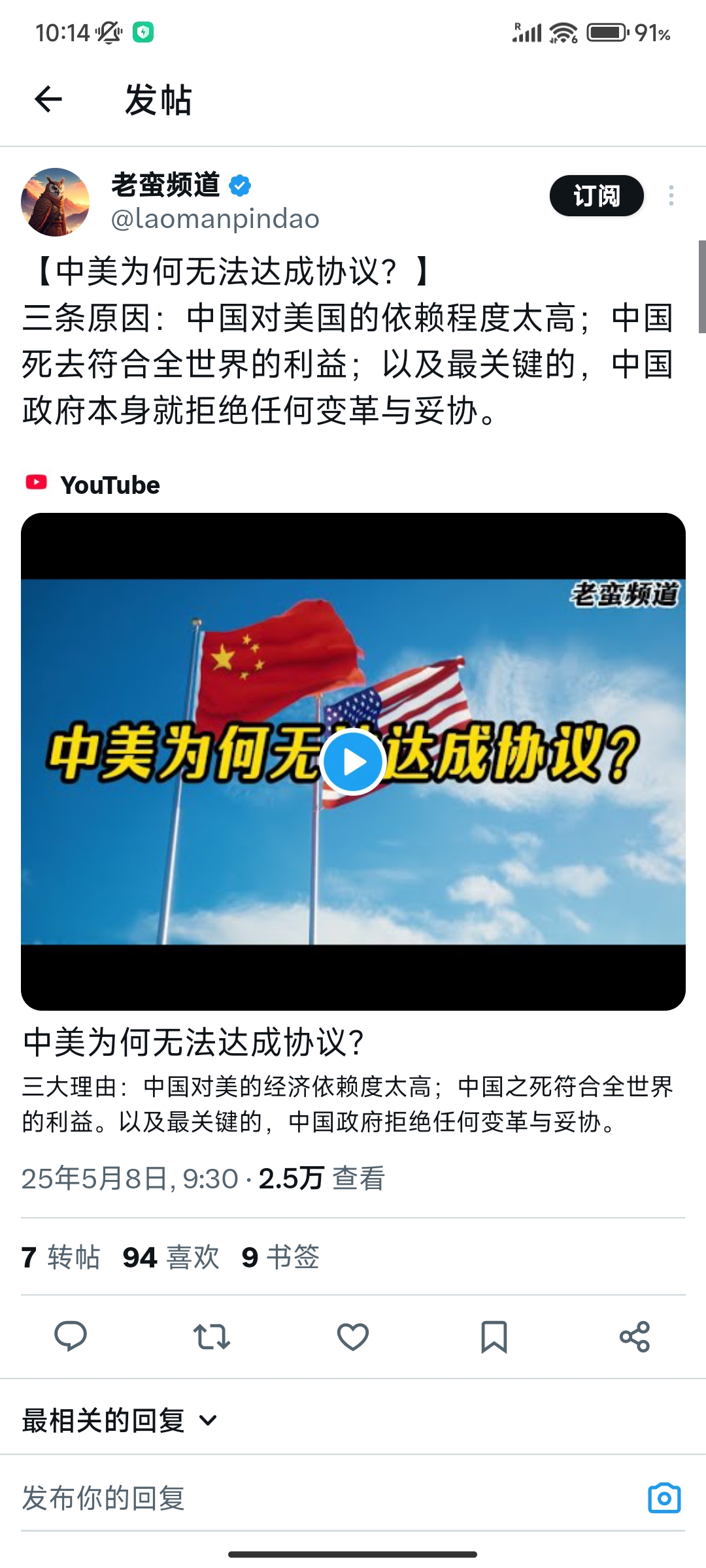Open the YouTube link card title below the video
The height and width of the screenshot is (1568, 706).
coord(193,1041)
